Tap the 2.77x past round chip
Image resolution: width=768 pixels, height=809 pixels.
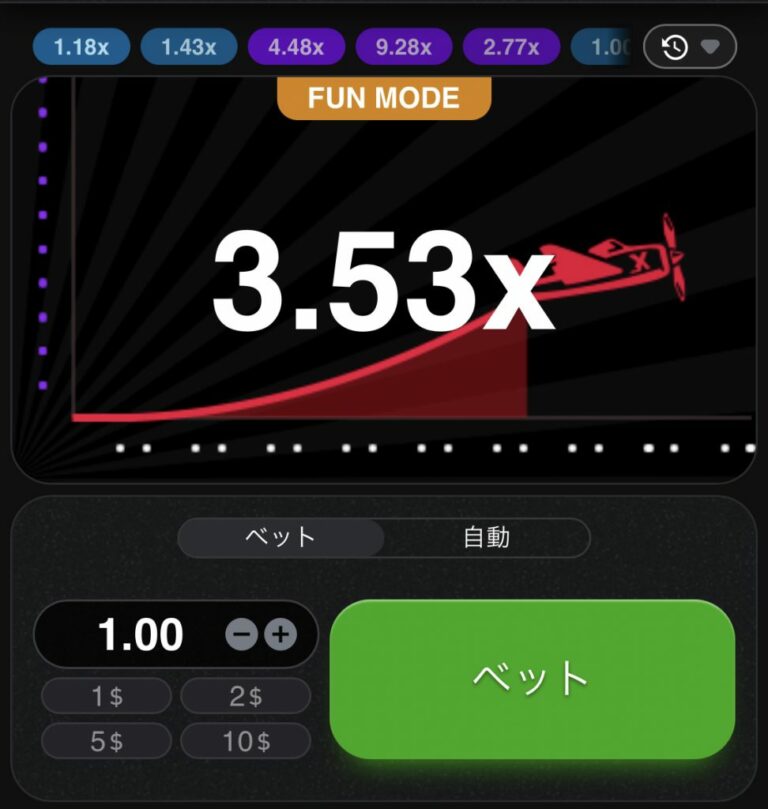pyautogui.click(x=511, y=47)
